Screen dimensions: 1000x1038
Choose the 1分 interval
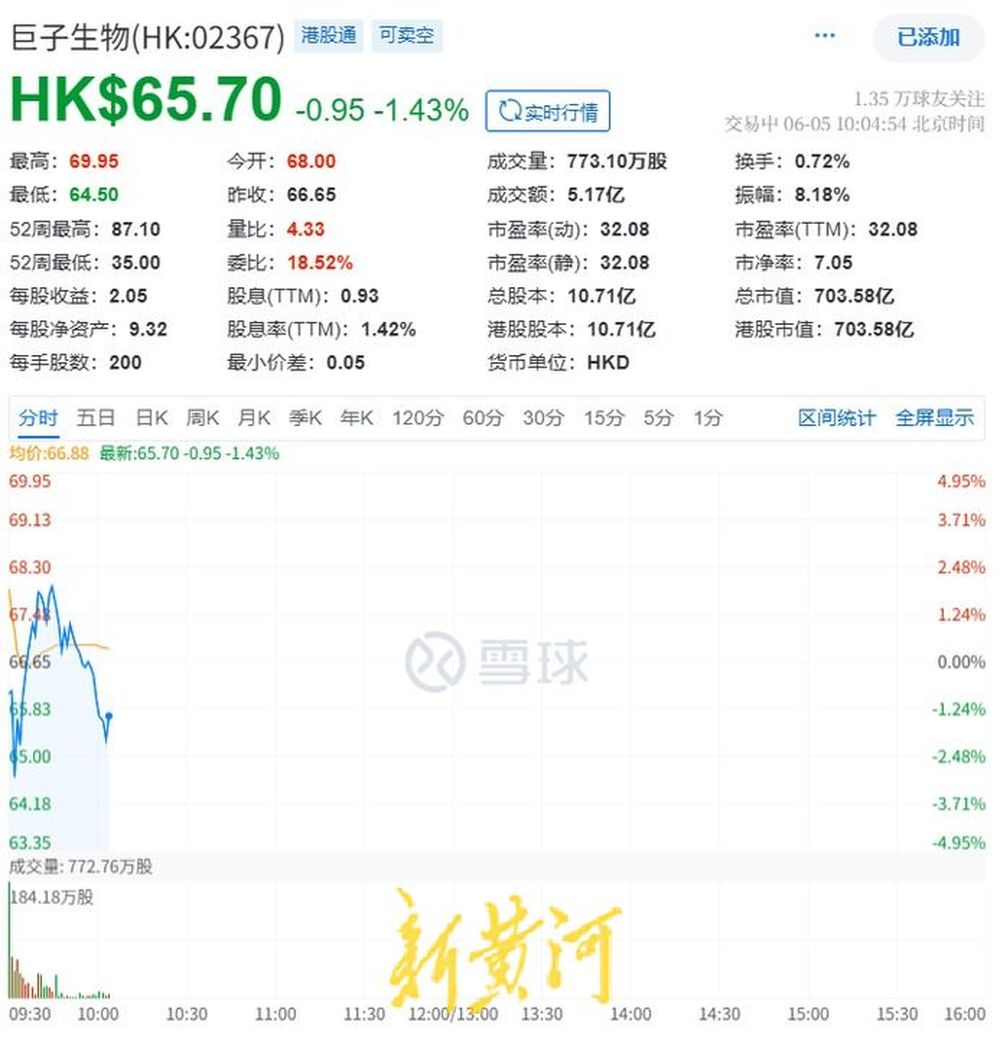(x=707, y=418)
